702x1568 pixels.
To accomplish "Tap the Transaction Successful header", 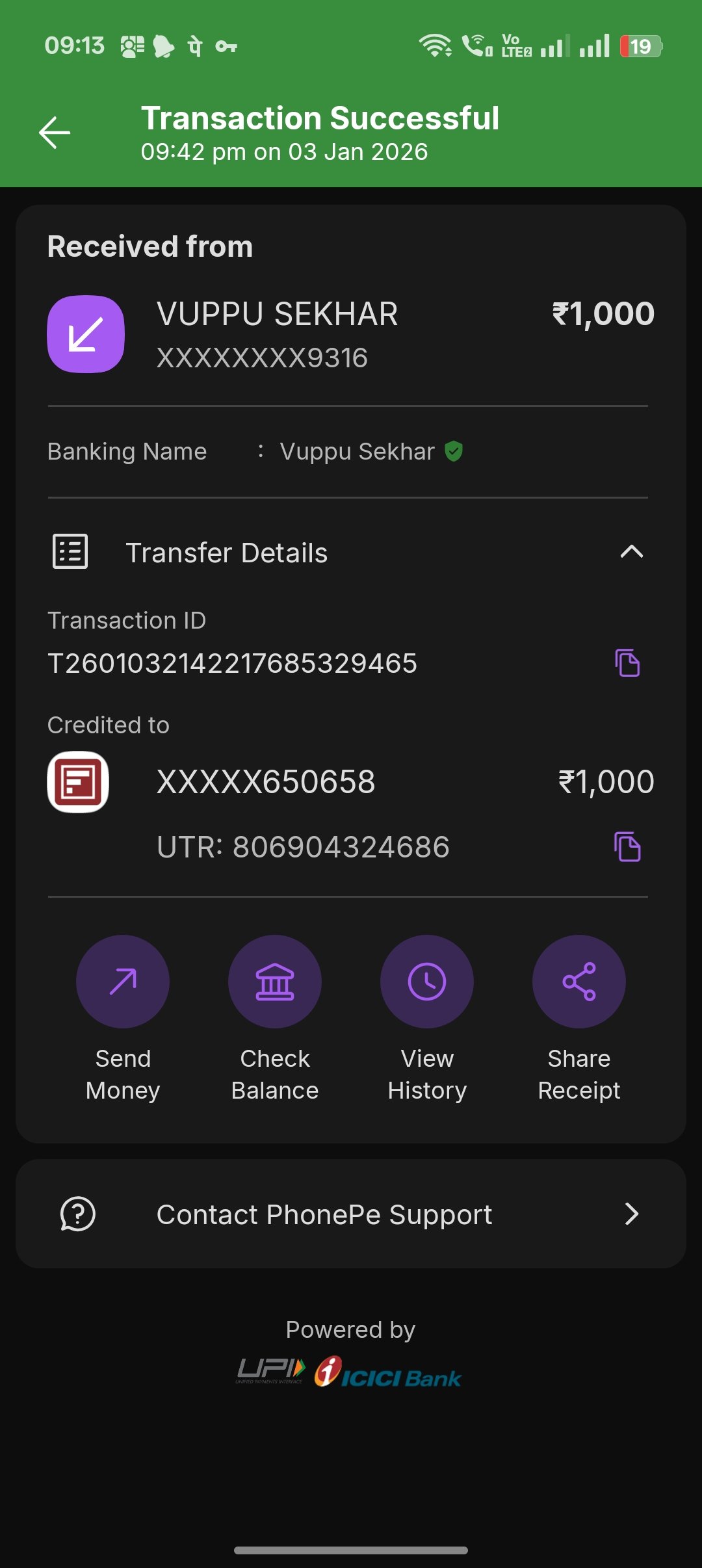I will (x=320, y=118).
